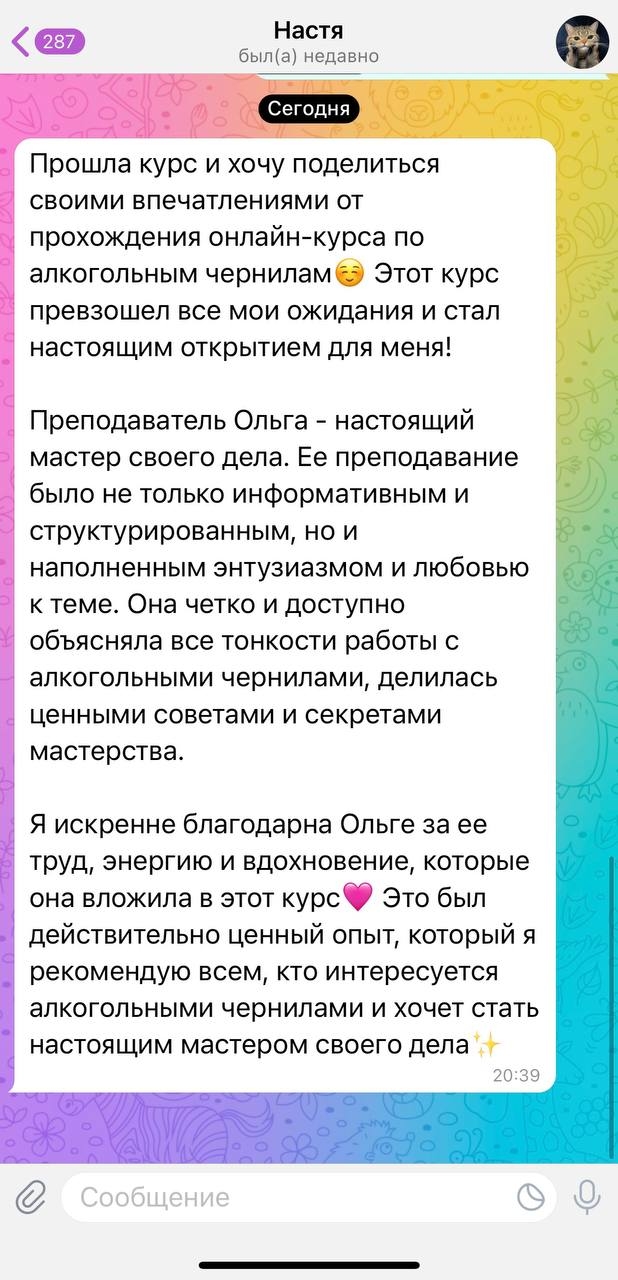Go back to the chat list
Image resolution: width=618 pixels, height=1280 pixels.
pos(45,42)
